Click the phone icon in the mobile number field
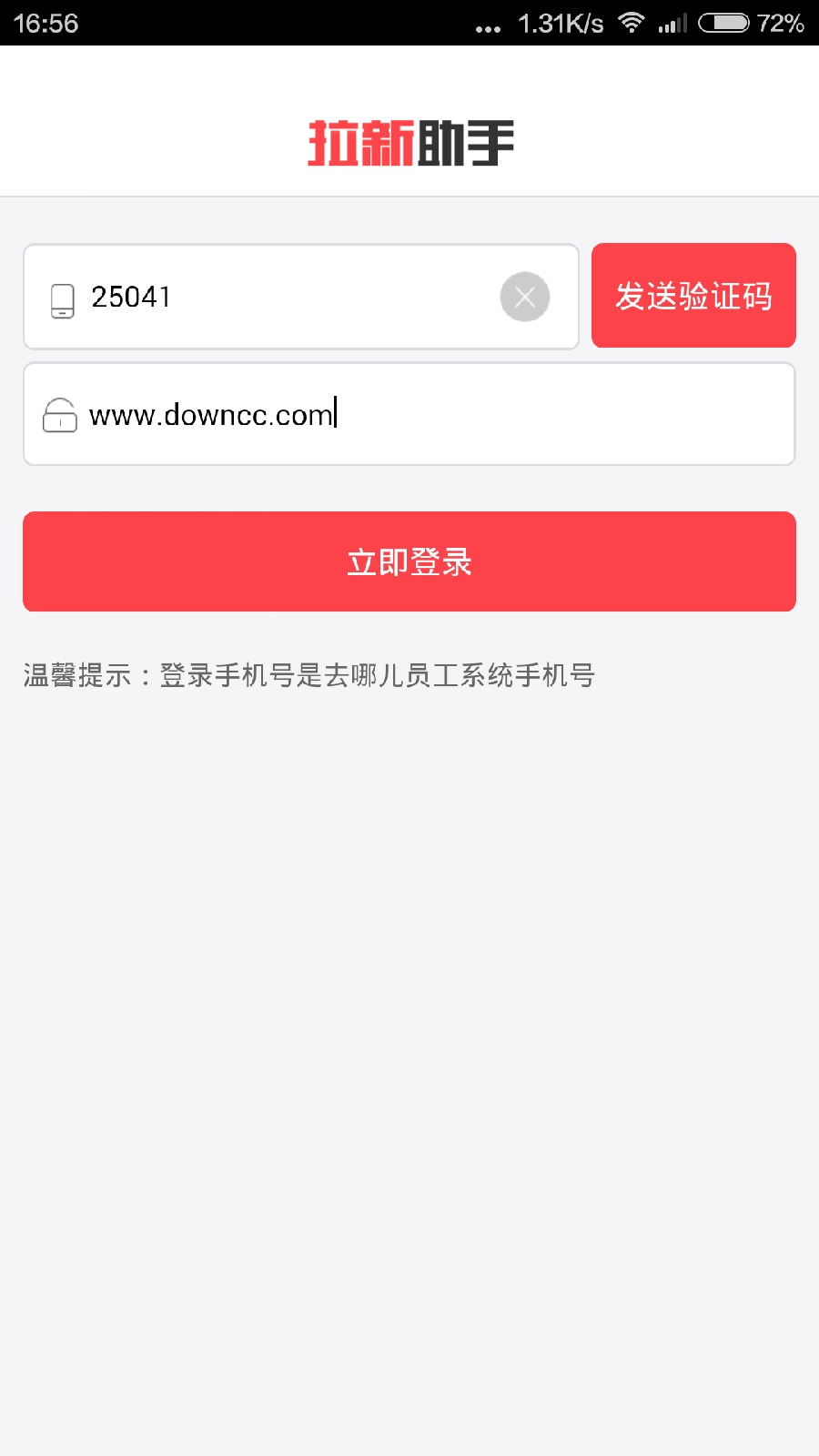 click(61, 297)
